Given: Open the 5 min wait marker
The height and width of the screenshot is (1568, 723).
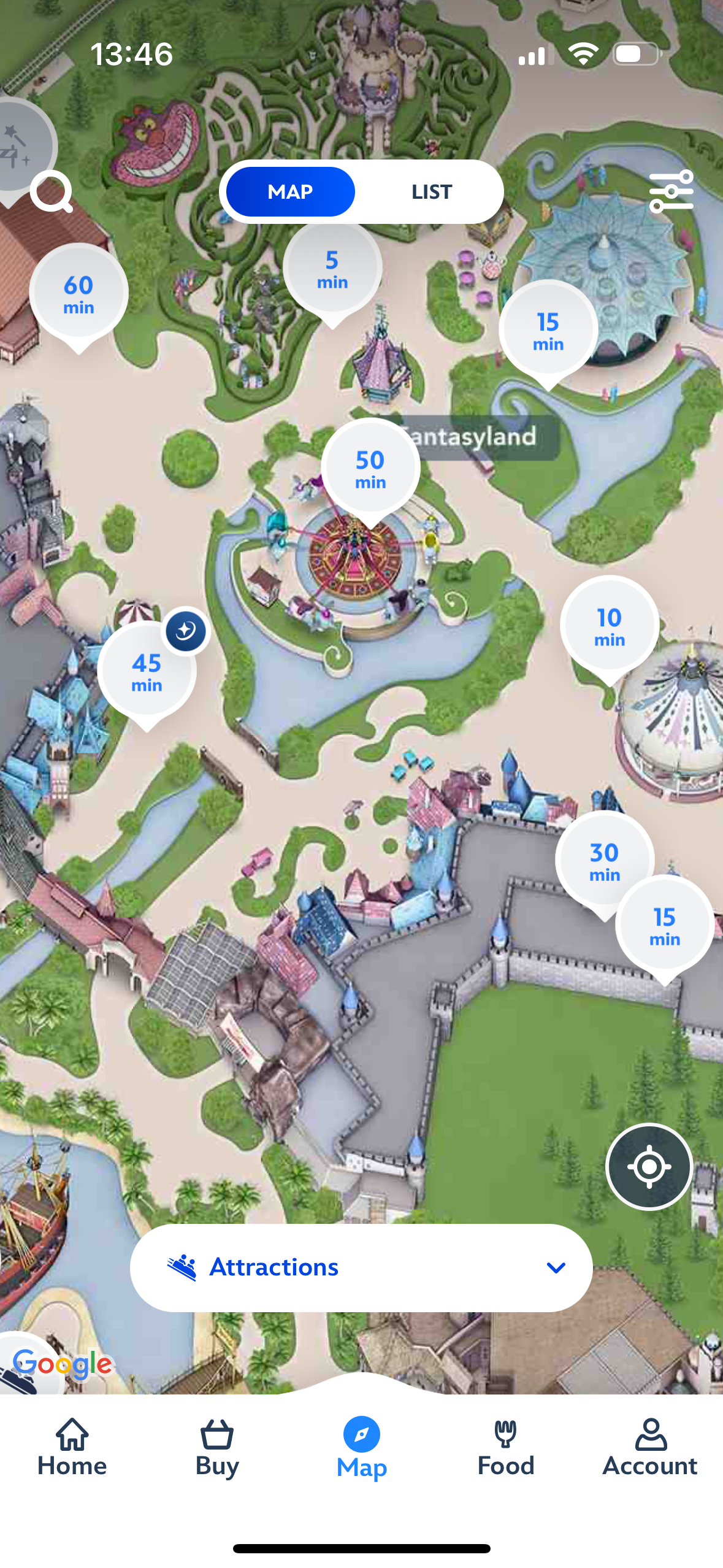Looking at the screenshot, I should 332,269.
